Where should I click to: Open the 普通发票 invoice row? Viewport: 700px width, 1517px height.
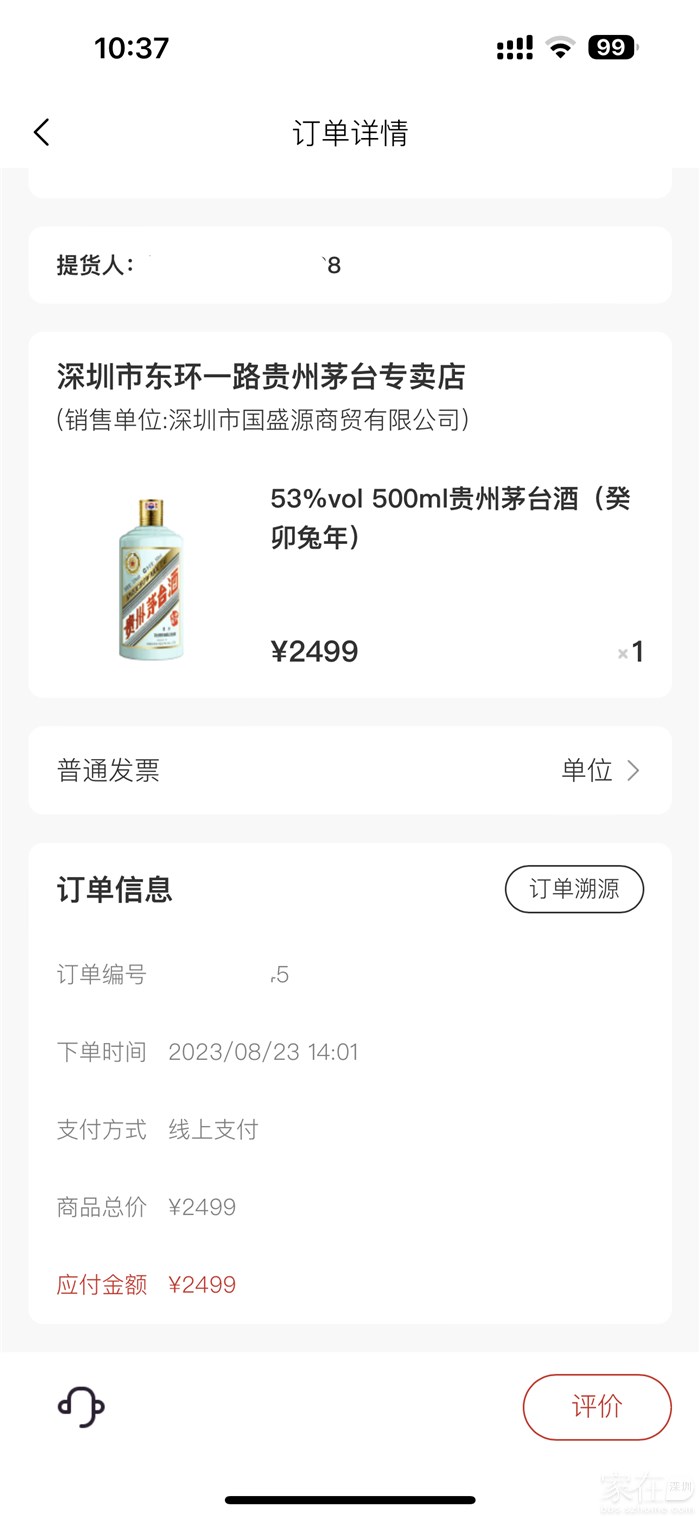tap(350, 770)
